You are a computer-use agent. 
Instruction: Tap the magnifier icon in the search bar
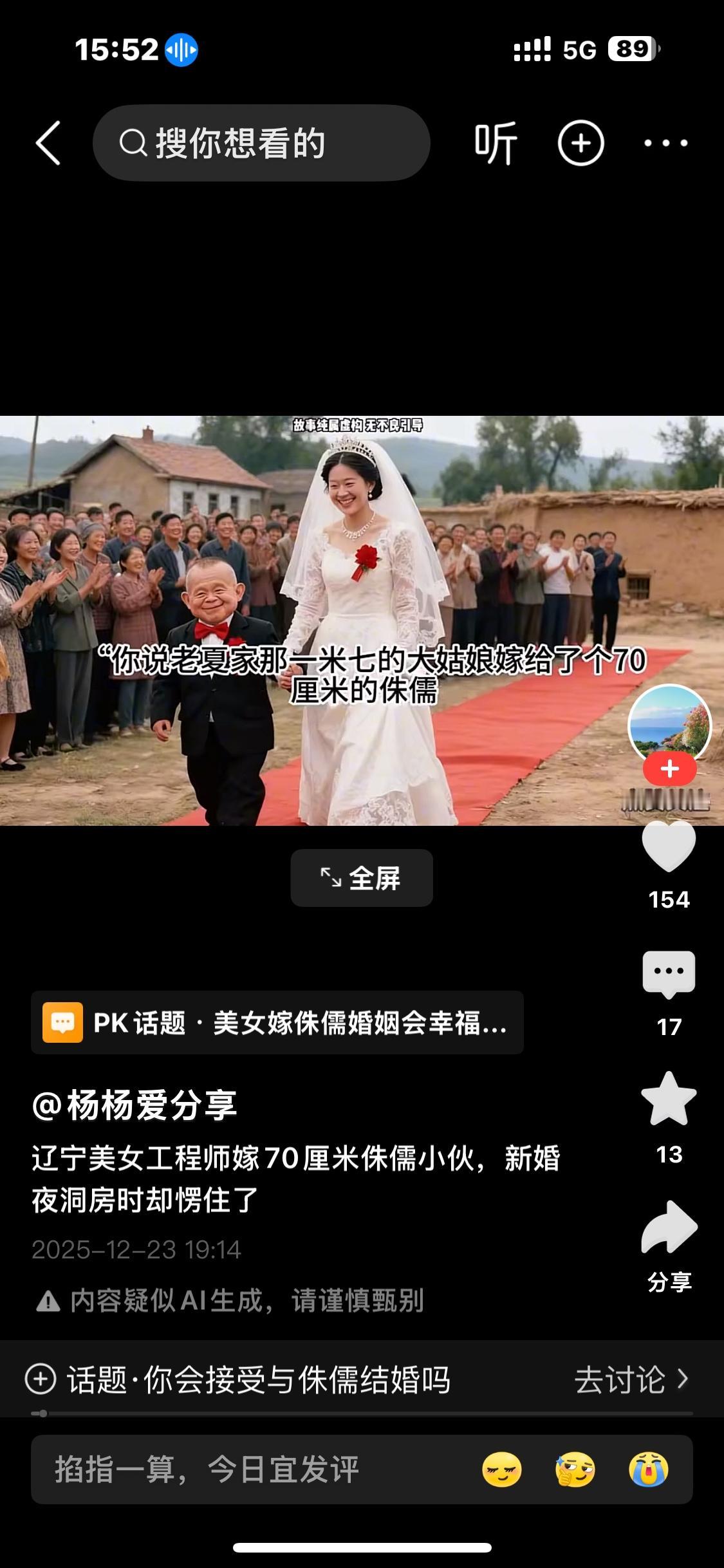[x=135, y=142]
